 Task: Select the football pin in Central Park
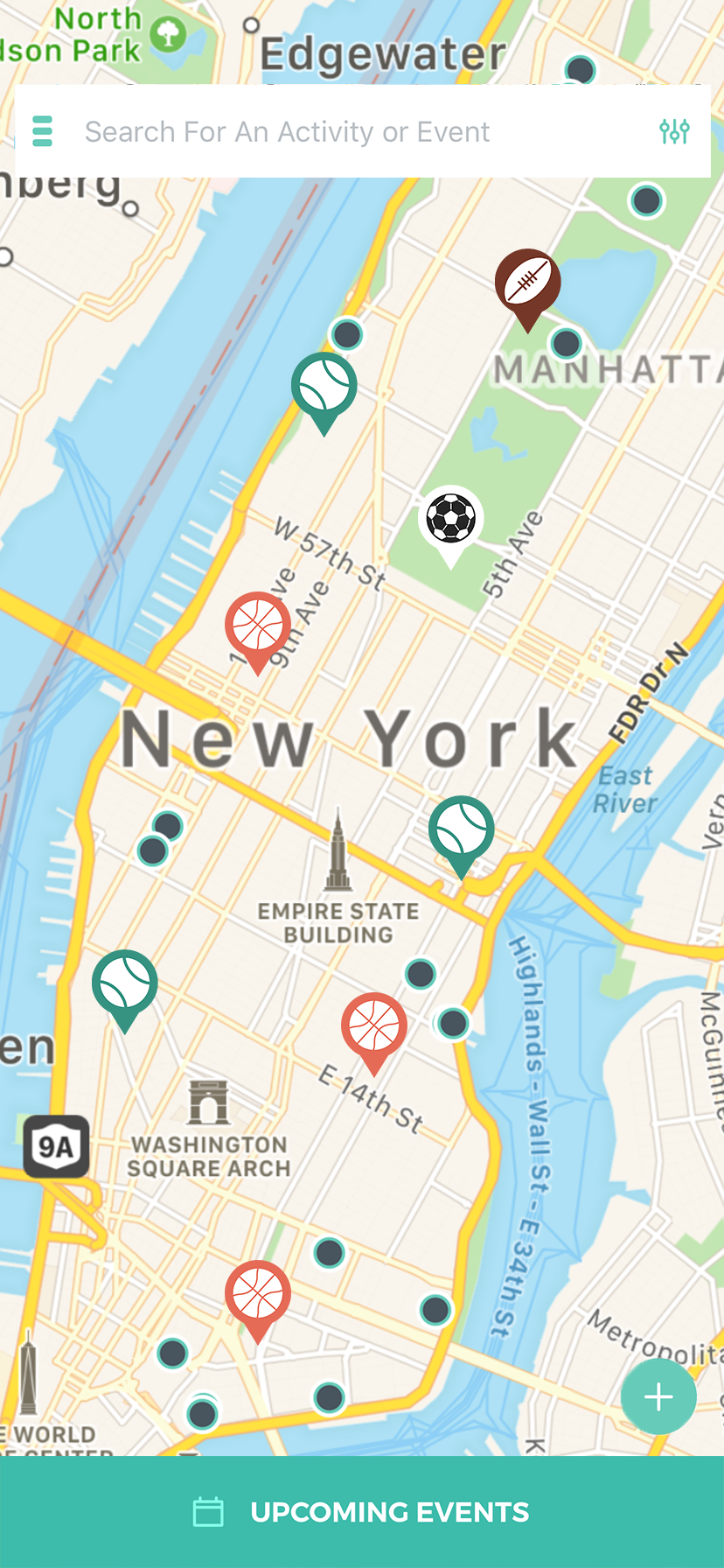[x=527, y=283]
